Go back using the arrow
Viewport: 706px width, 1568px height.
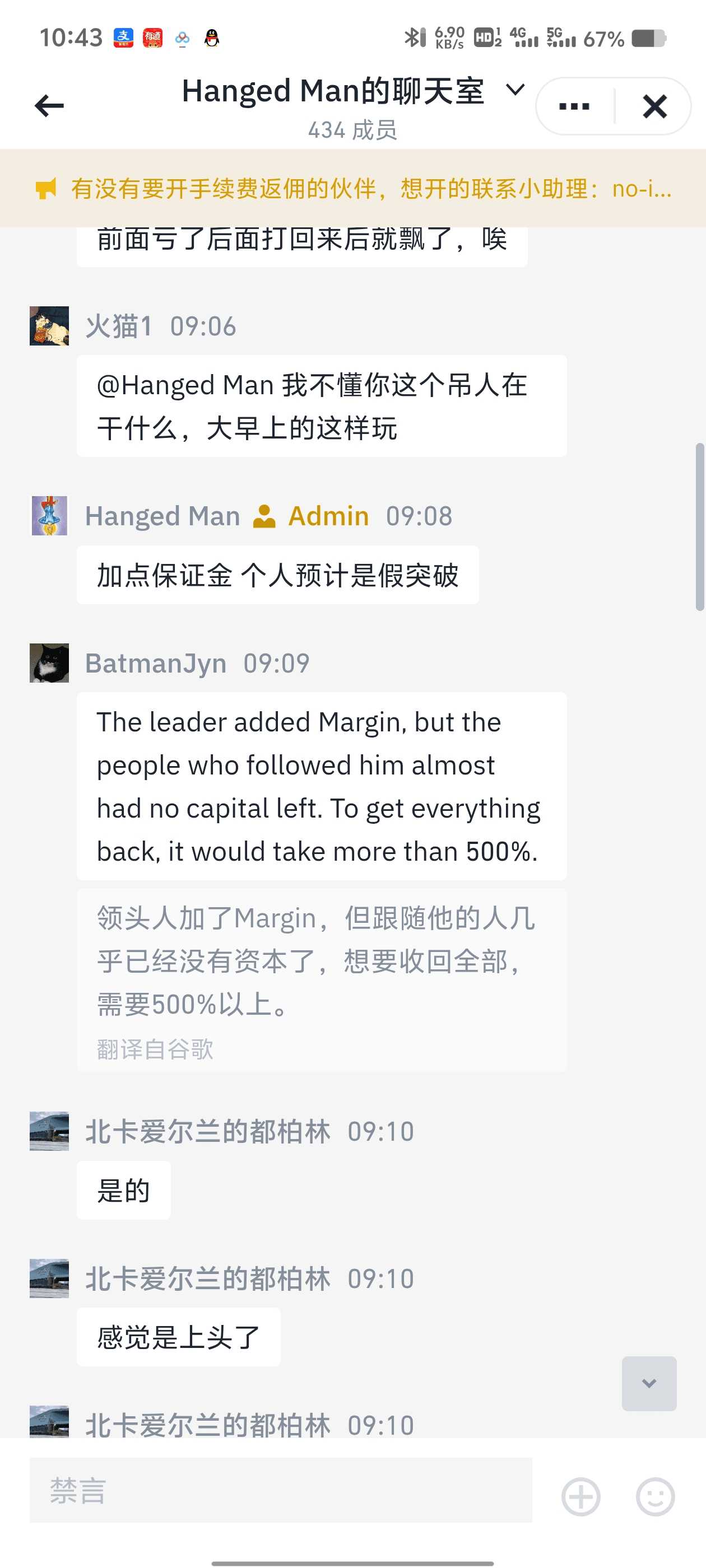point(49,106)
